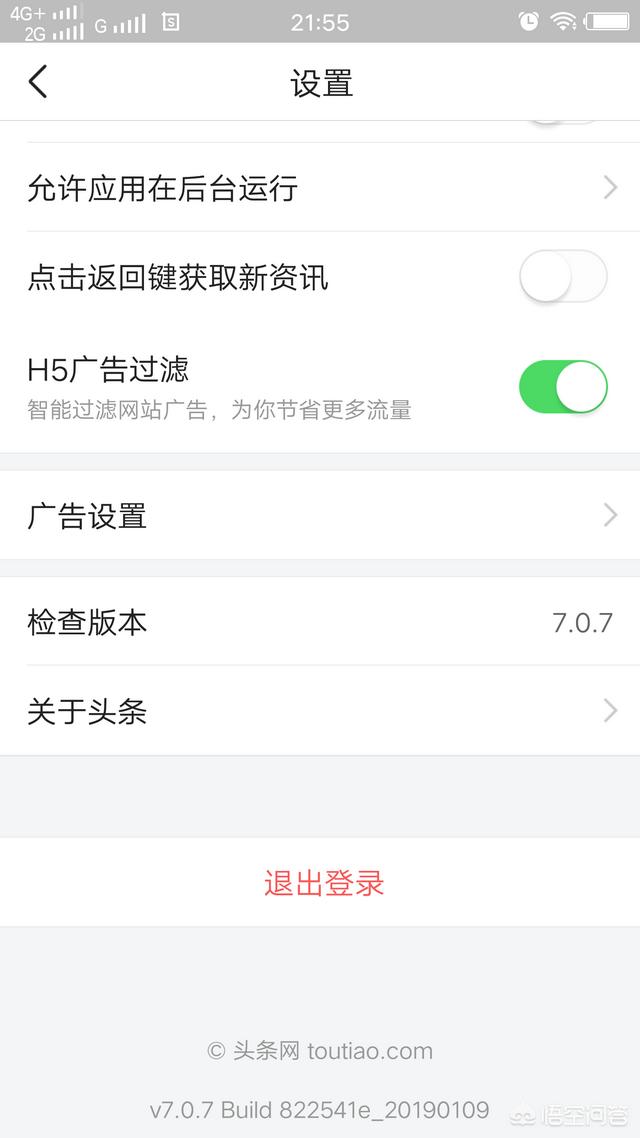The image size is (640, 1138).
Task: Go back from the 设置 page
Action: pyautogui.click(x=38, y=82)
